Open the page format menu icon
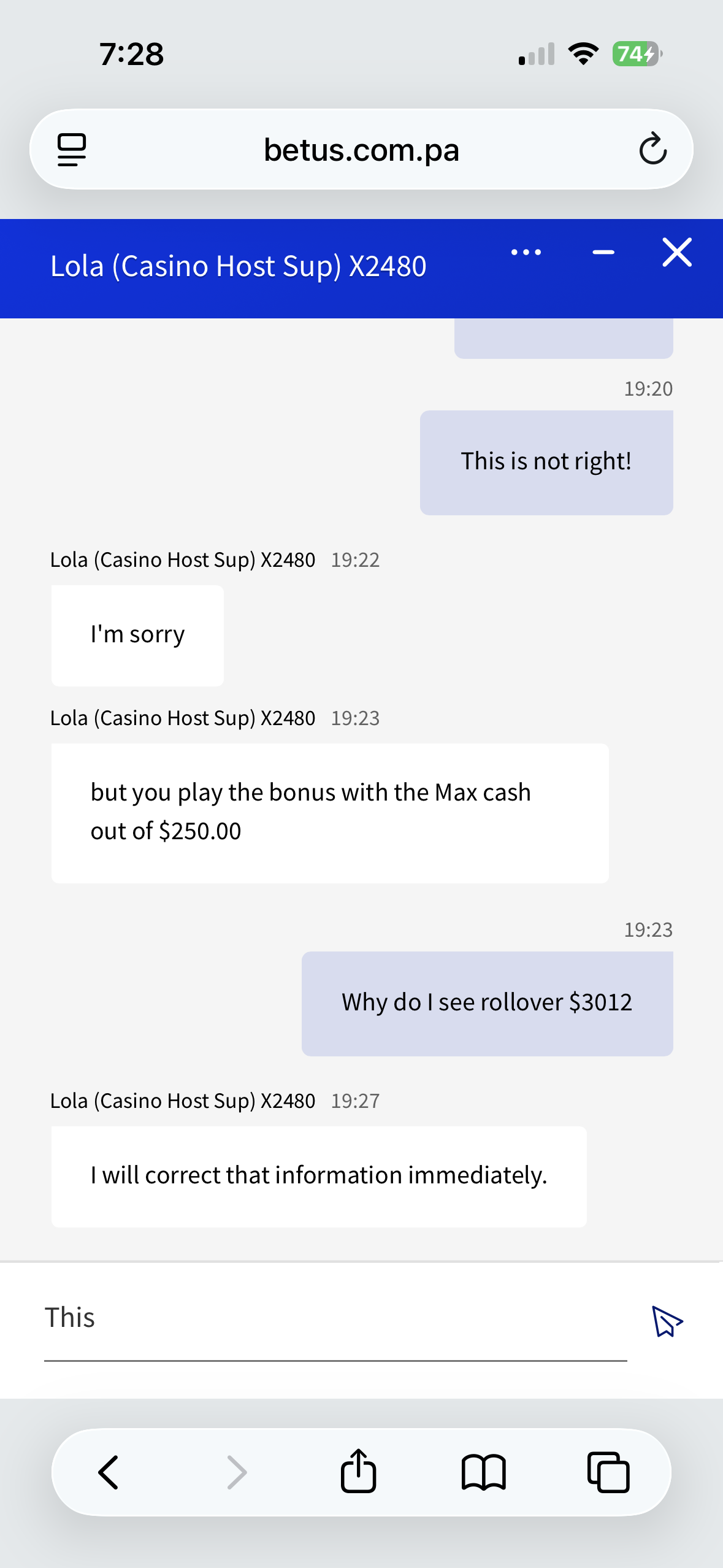Screen dimensions: 723x1568 pyautogui.click(x=72, y=150)
